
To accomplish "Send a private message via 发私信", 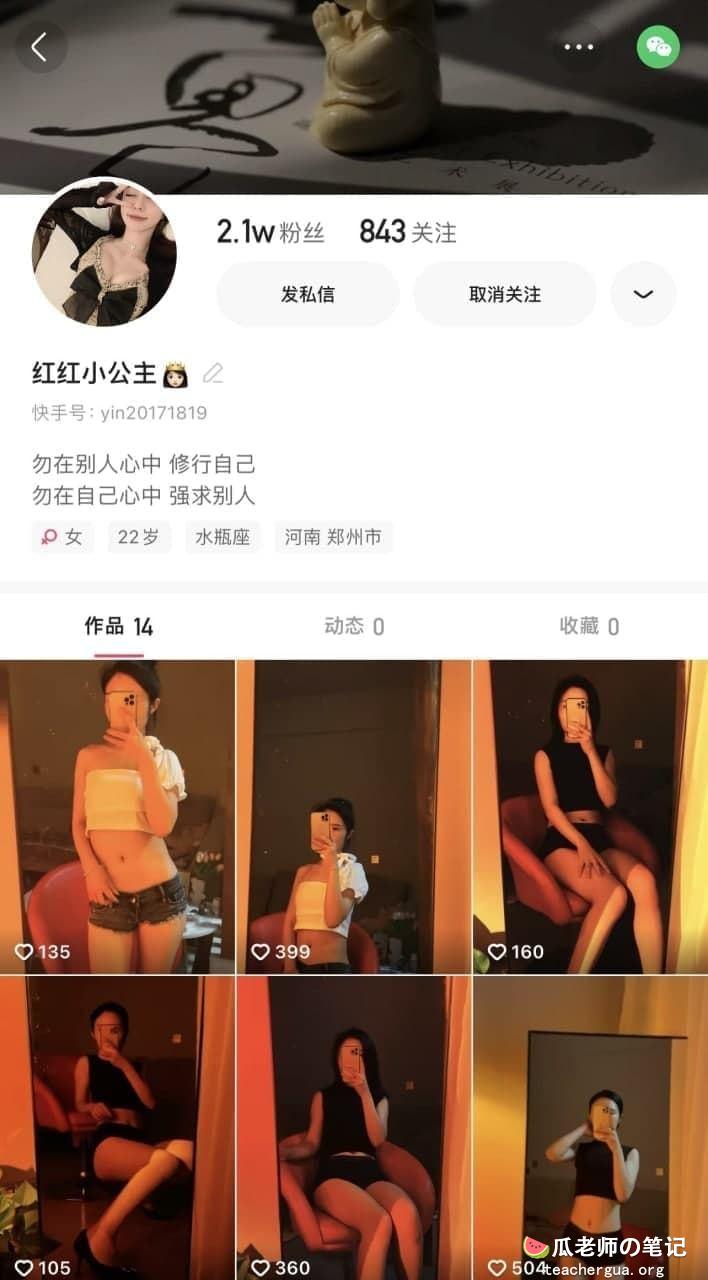I will point(308,294).
